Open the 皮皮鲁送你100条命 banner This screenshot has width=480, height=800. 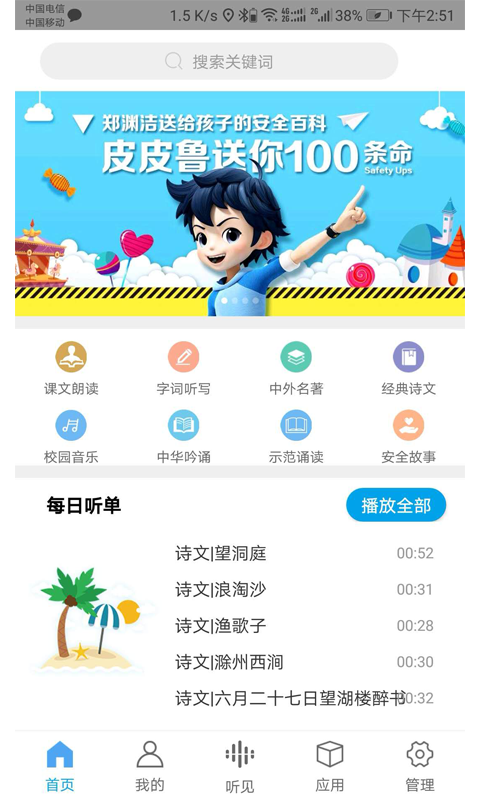pyautogui.click(x=240, y=204)
